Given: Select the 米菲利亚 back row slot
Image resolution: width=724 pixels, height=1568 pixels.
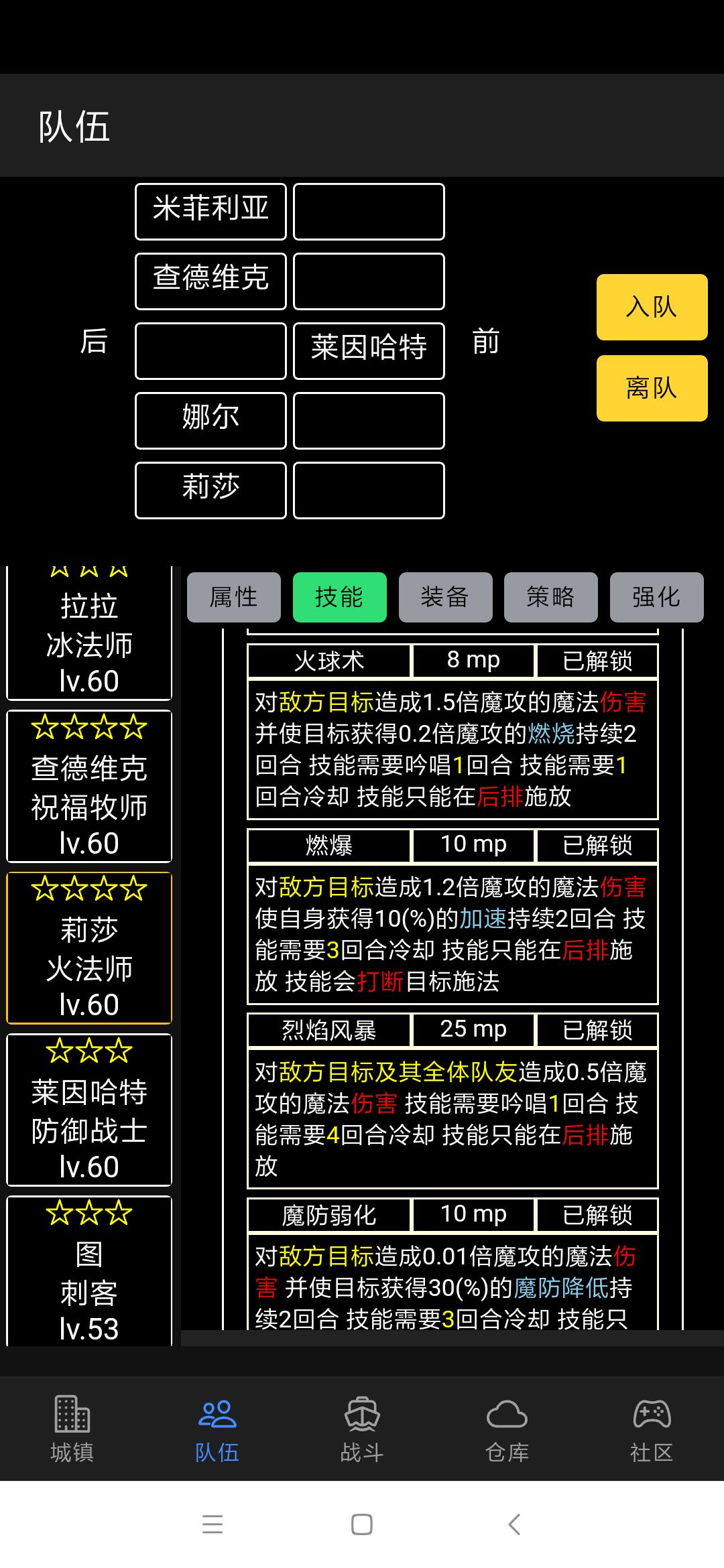Looking at the screenshot, I should click(x=210, y=211).
